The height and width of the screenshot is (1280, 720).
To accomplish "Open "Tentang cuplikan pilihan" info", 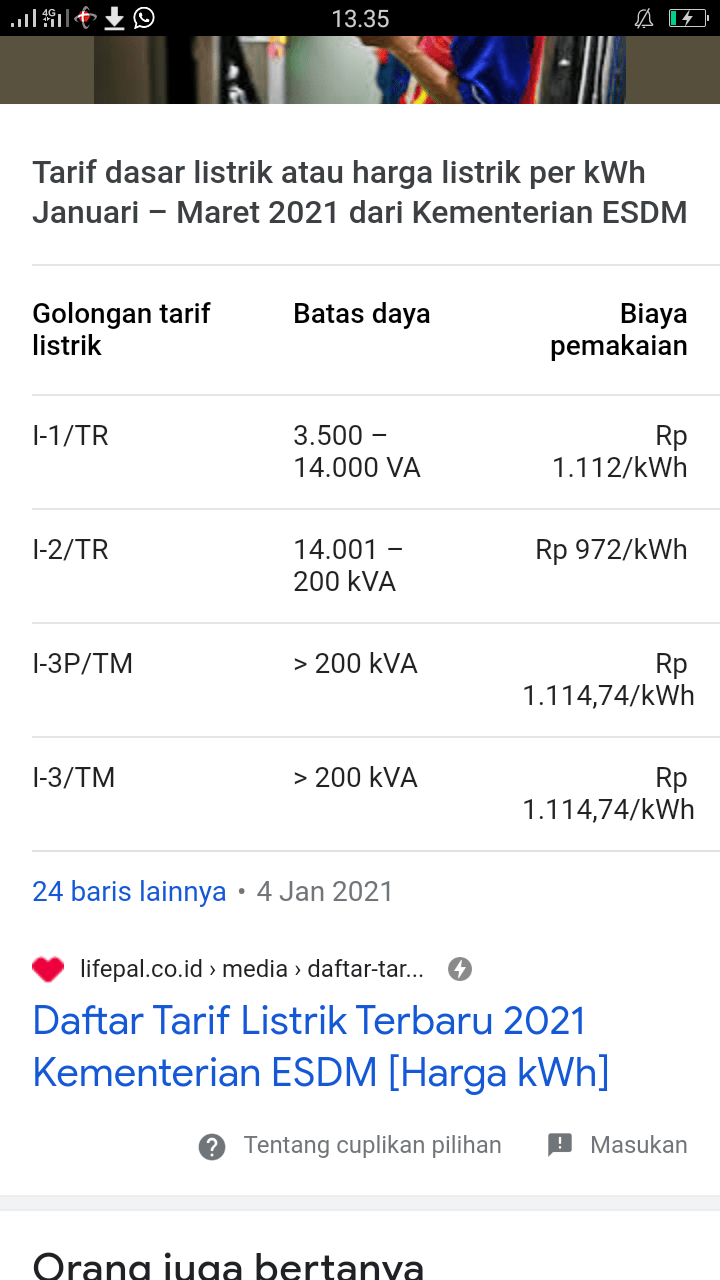I will [350, 1145].
